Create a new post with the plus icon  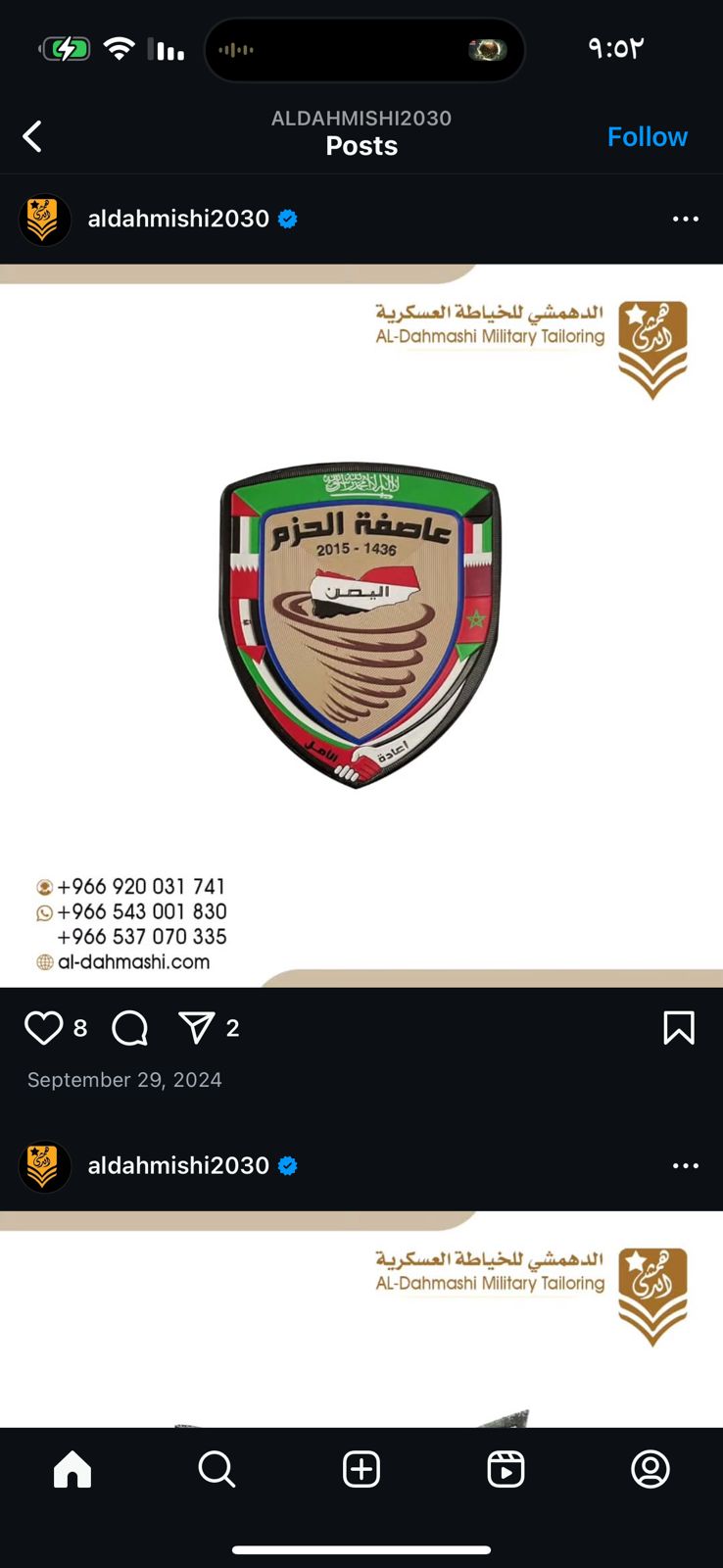pyautogui.click(x=361, y=1469)
